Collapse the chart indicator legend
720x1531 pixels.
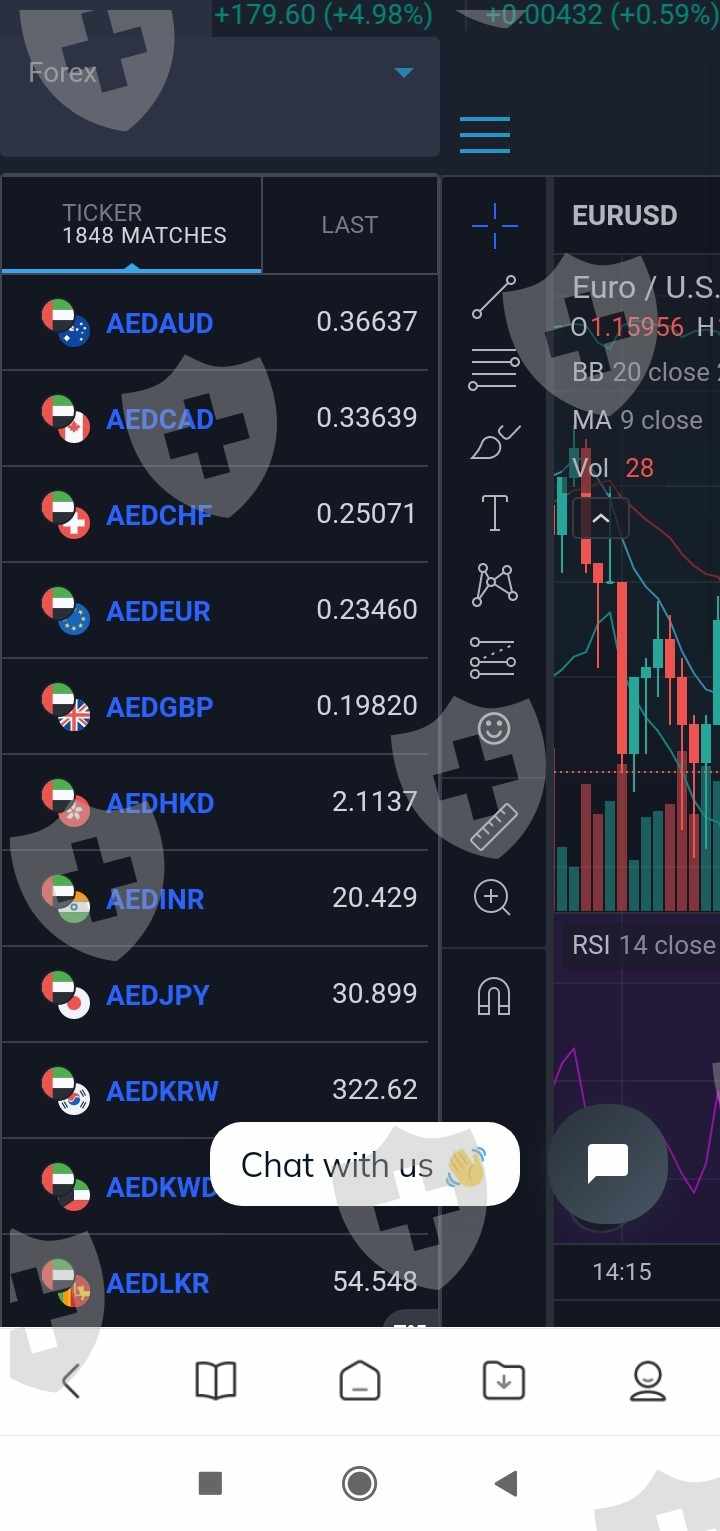click(601, 519)
